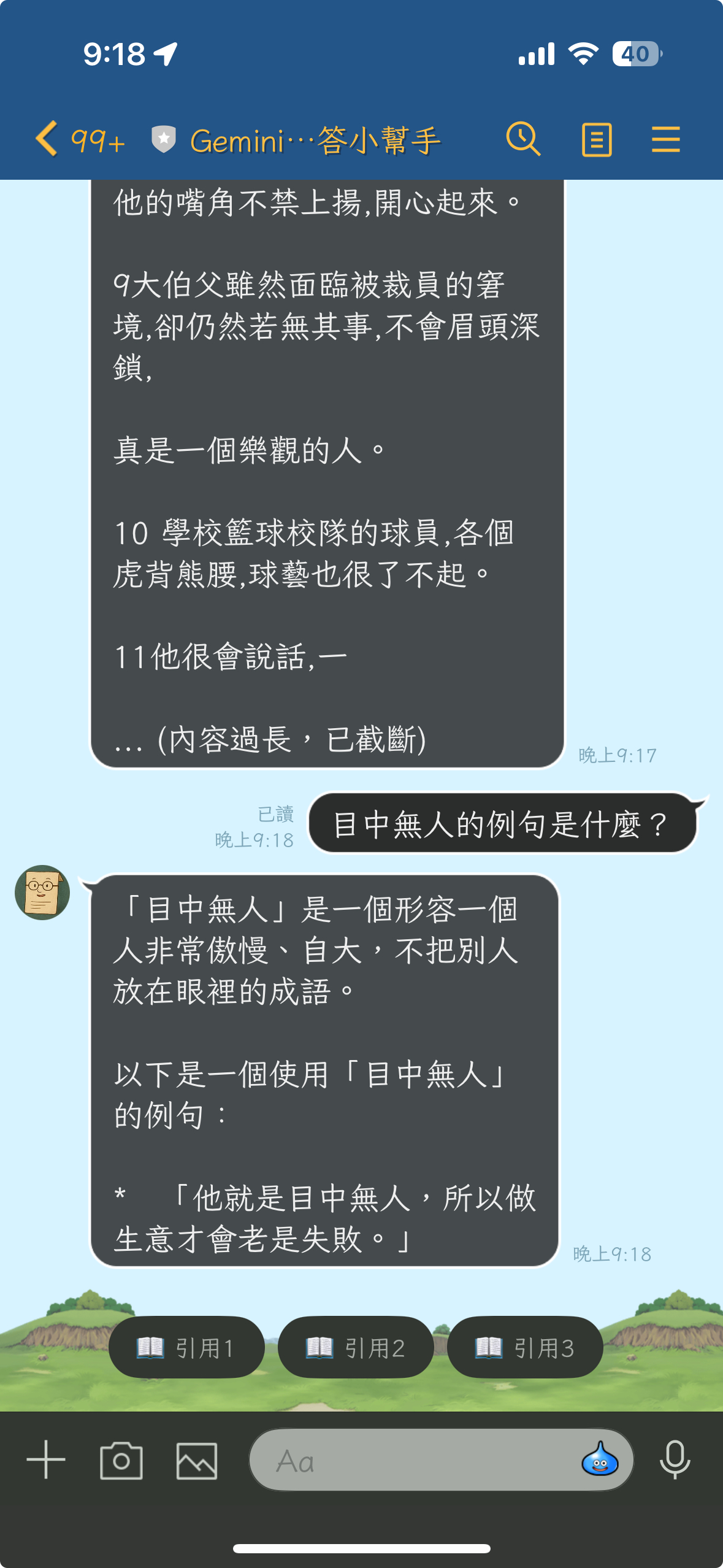Search within this chat
723x1568 pixels.
(x=523, y=139)
